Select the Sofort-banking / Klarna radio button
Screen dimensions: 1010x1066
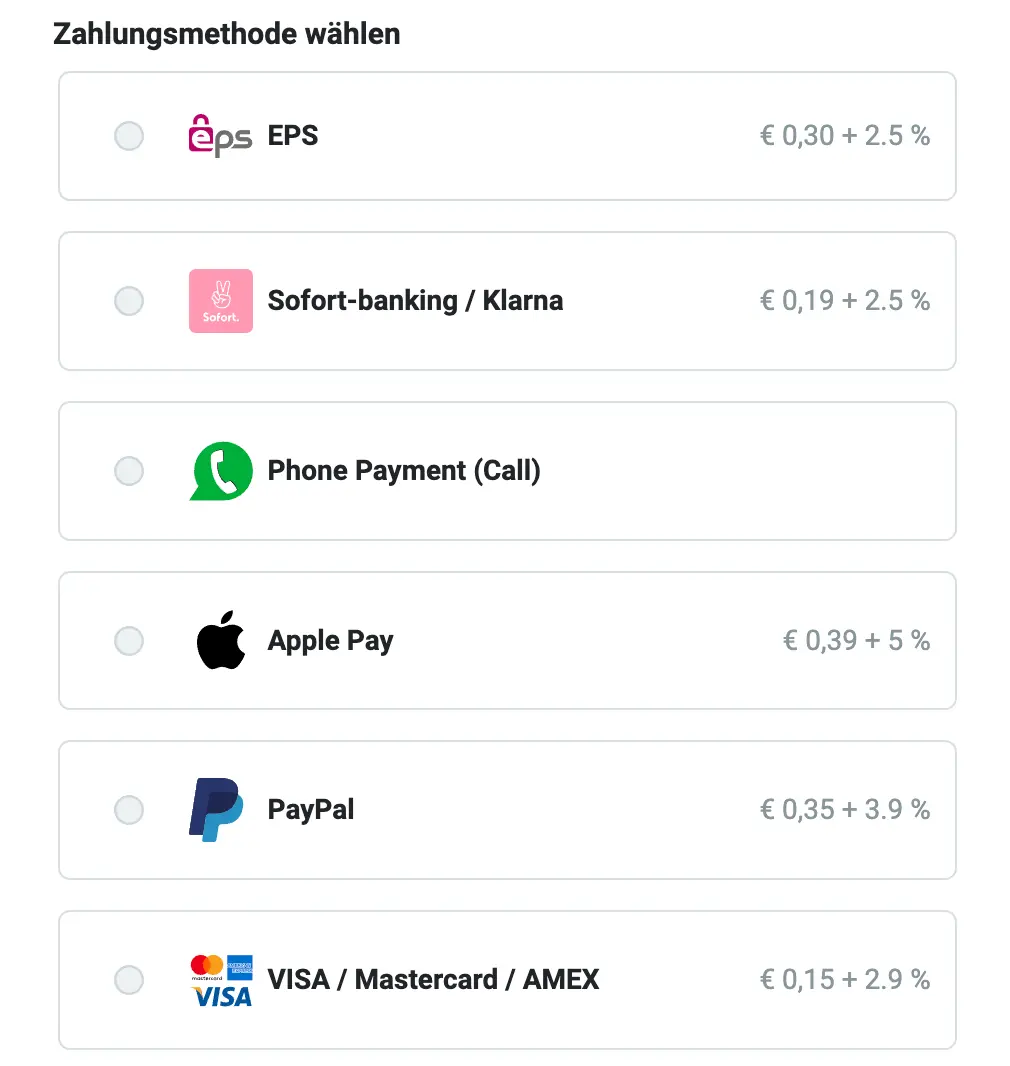(x=128, y=300)
